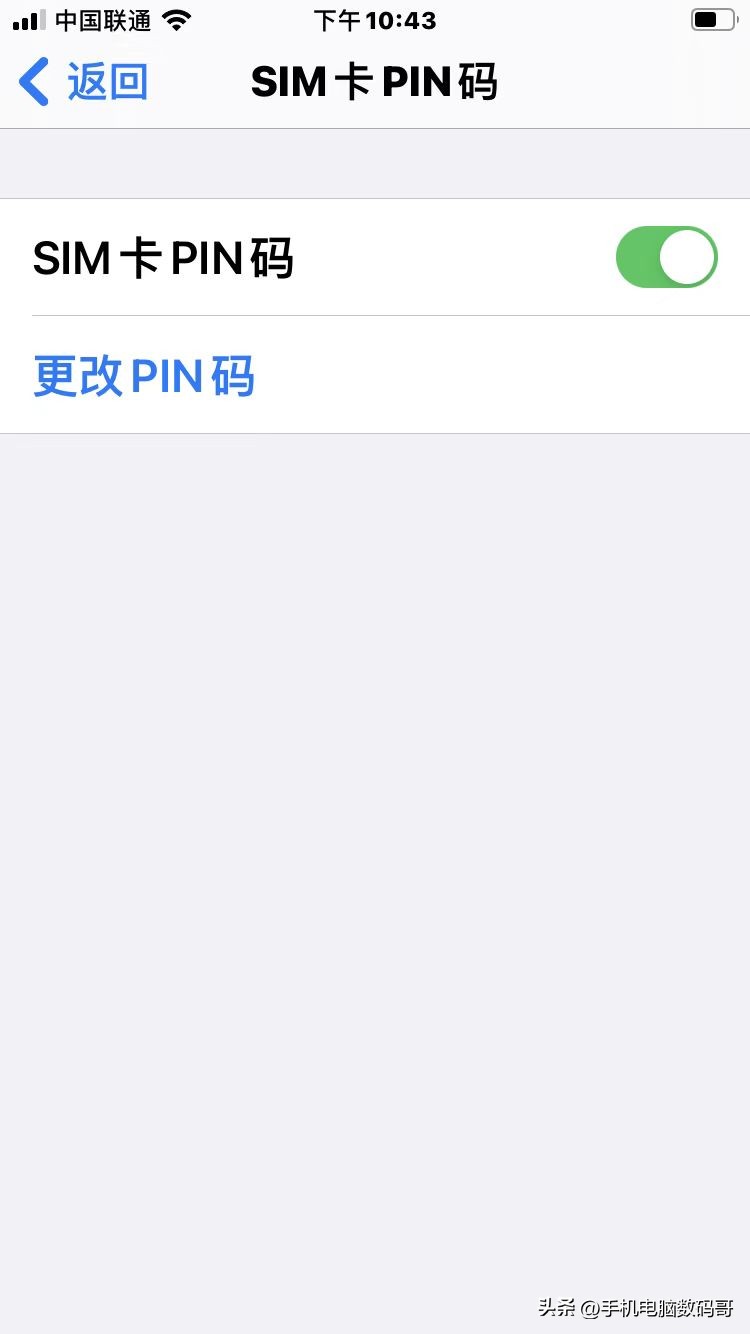Click the gray divider area above the PIN row
The width and height of the screenshot is (750, 1334).
click(375, 163)
